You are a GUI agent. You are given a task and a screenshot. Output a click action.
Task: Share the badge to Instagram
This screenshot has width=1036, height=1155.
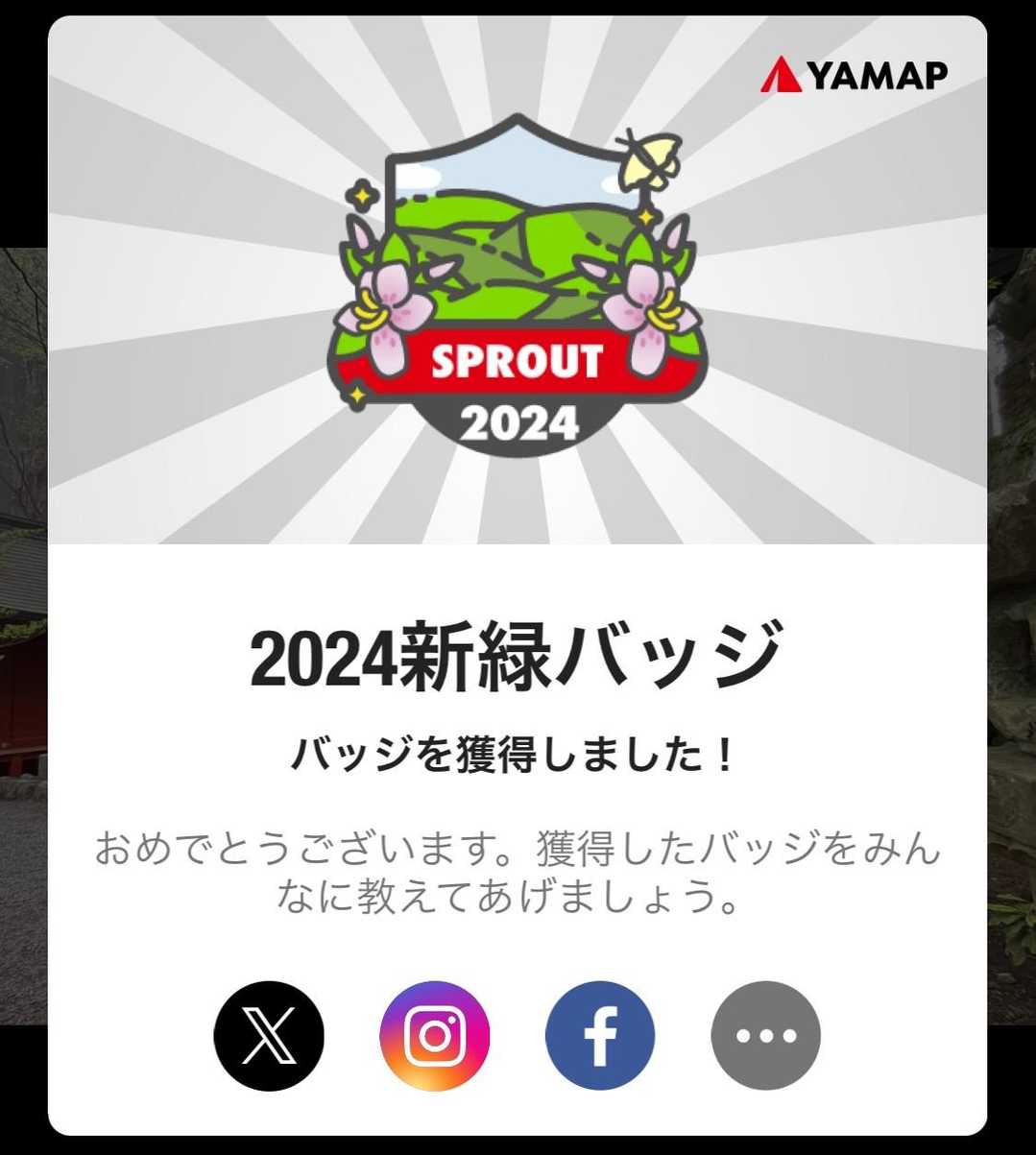click(435, 1036)
